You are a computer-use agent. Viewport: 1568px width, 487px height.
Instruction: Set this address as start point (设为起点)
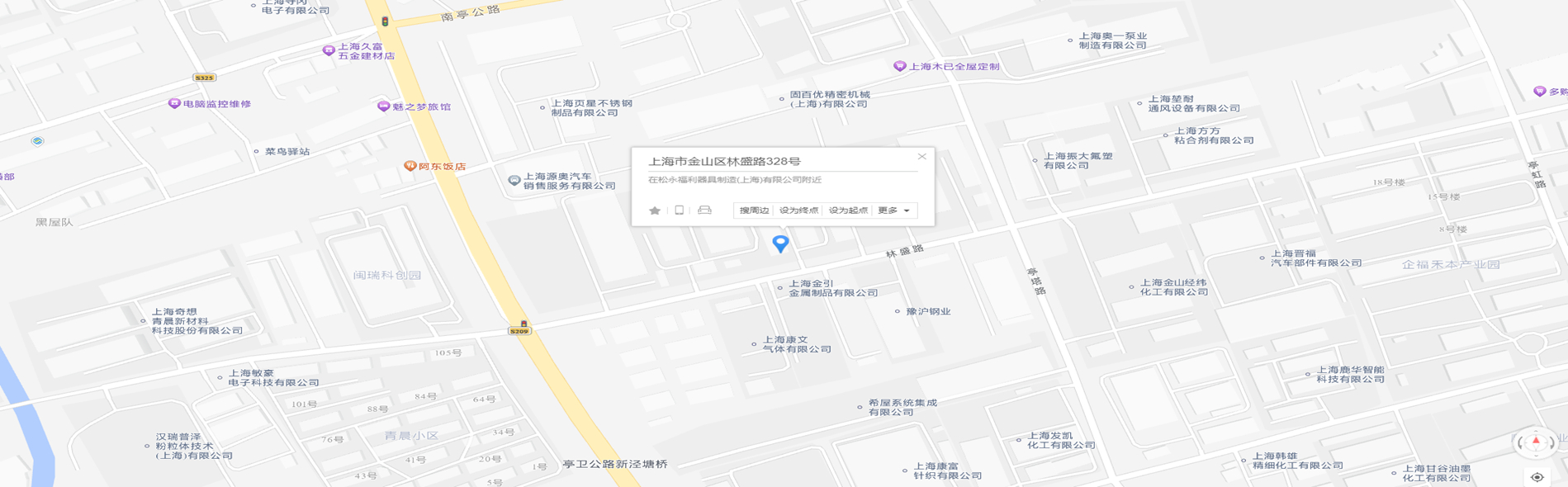(x=848, y=210)
